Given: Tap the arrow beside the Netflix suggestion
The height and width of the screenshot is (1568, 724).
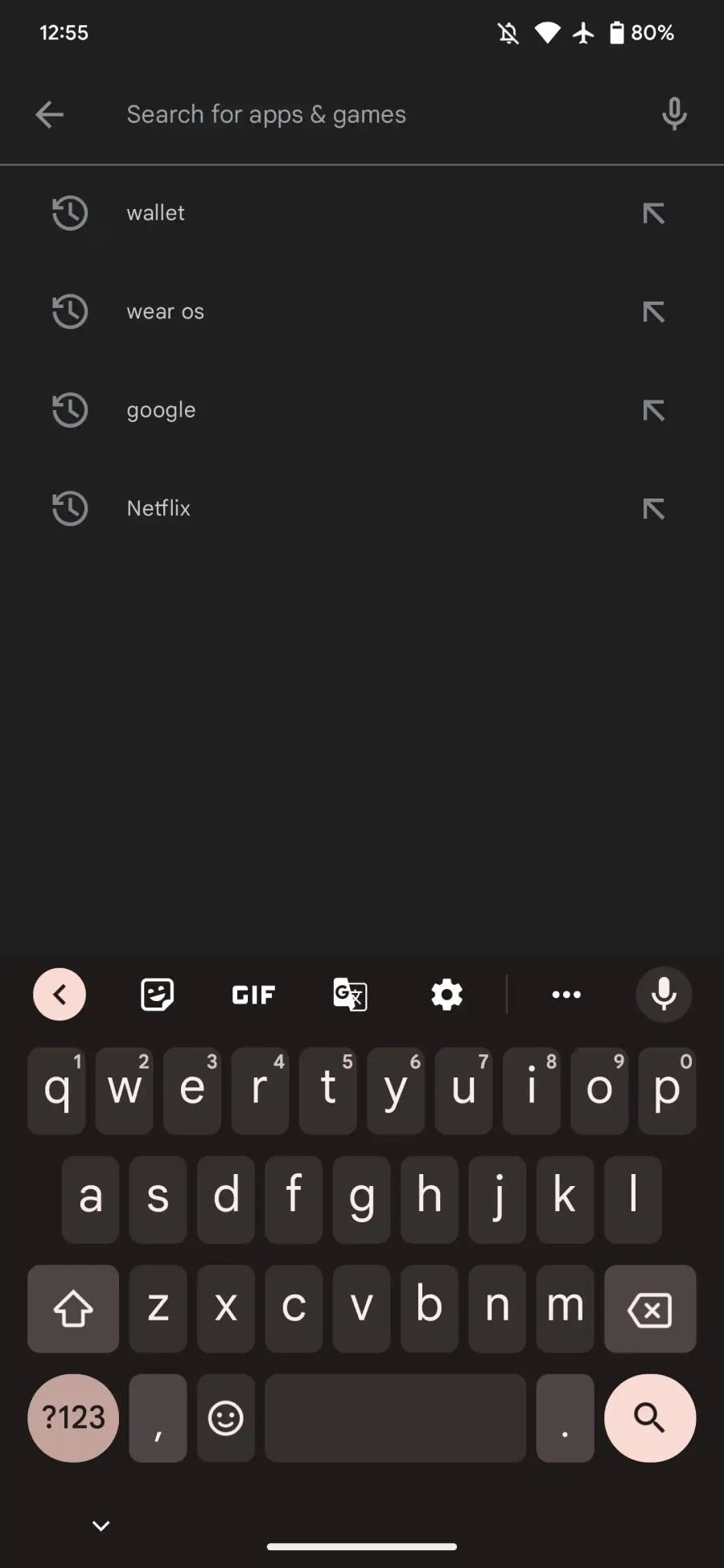Looking at the screenshot, I should (653, 508).
